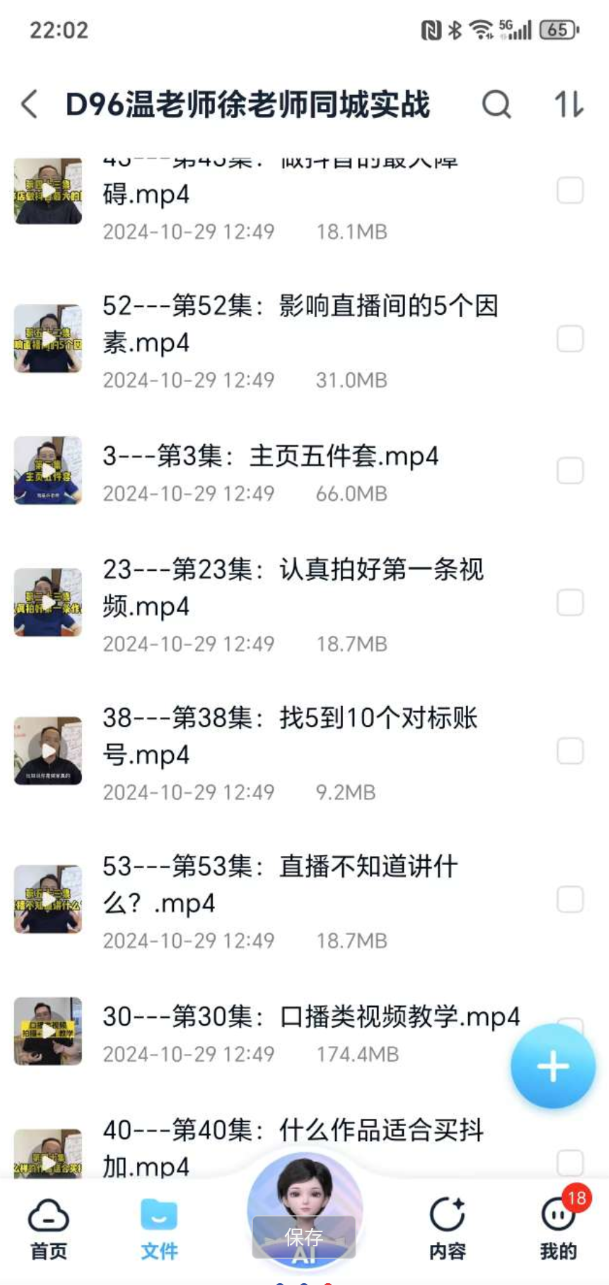The height and width of the screenshot is (1285, 609).
Task: Go back from the D96 folder
Action: pyautogui.click(x=30, y=104)
